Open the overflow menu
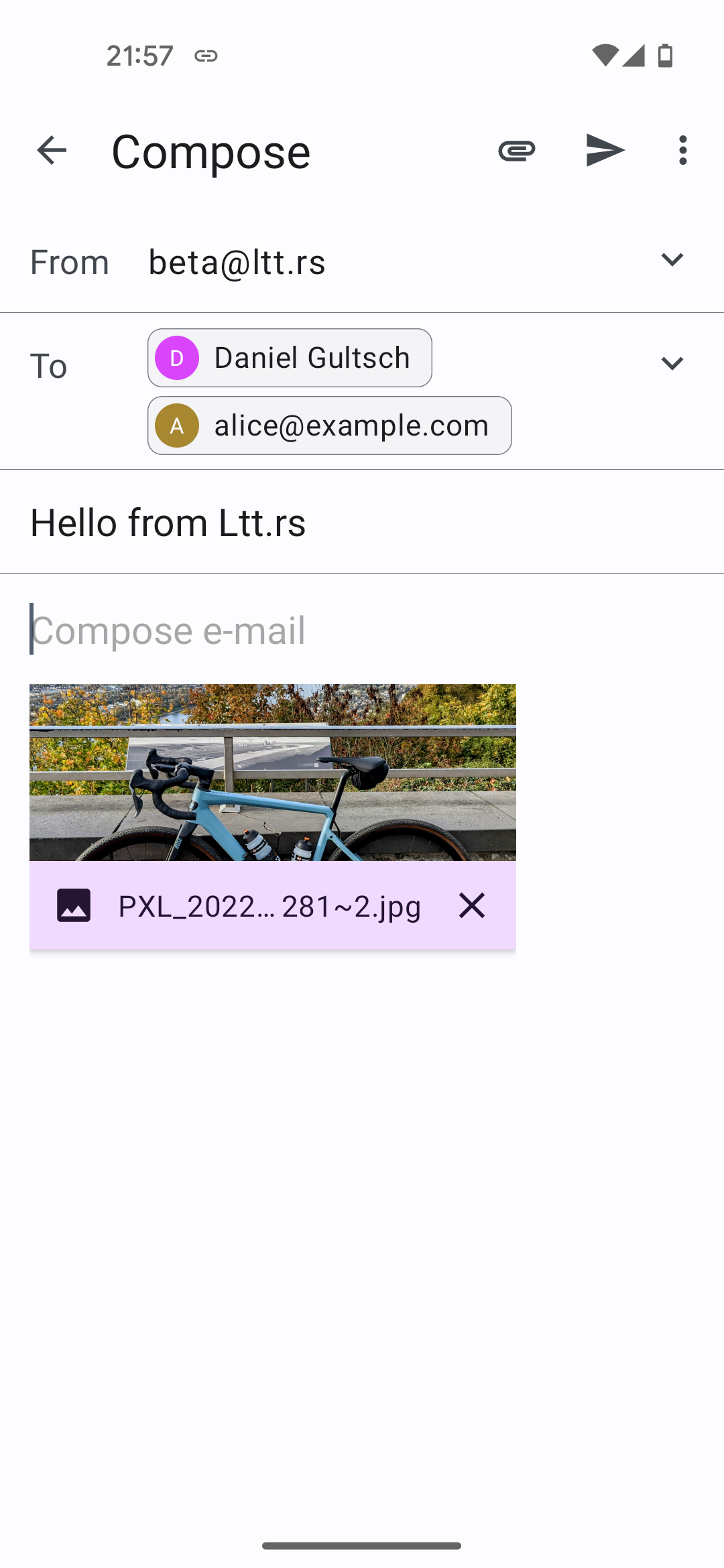Screen dimensions: 724x1568 [x=682, y=150]
